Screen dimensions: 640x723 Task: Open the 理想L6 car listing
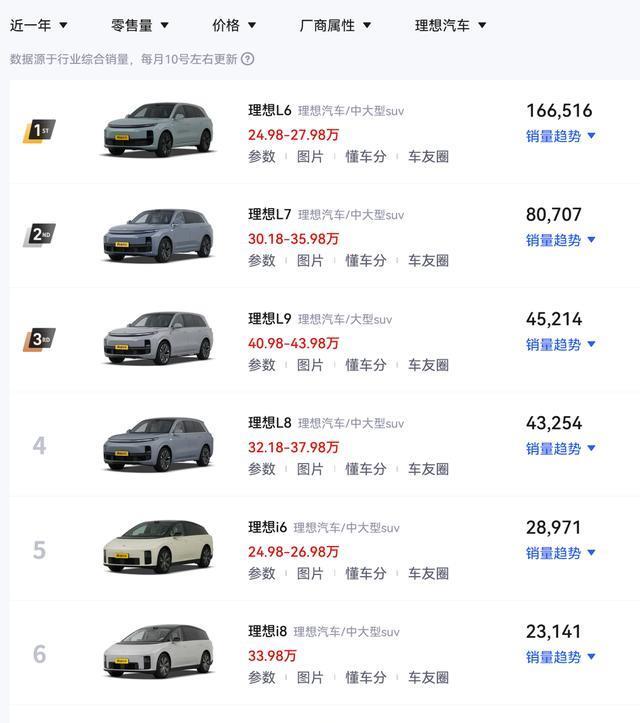point(270,111)
